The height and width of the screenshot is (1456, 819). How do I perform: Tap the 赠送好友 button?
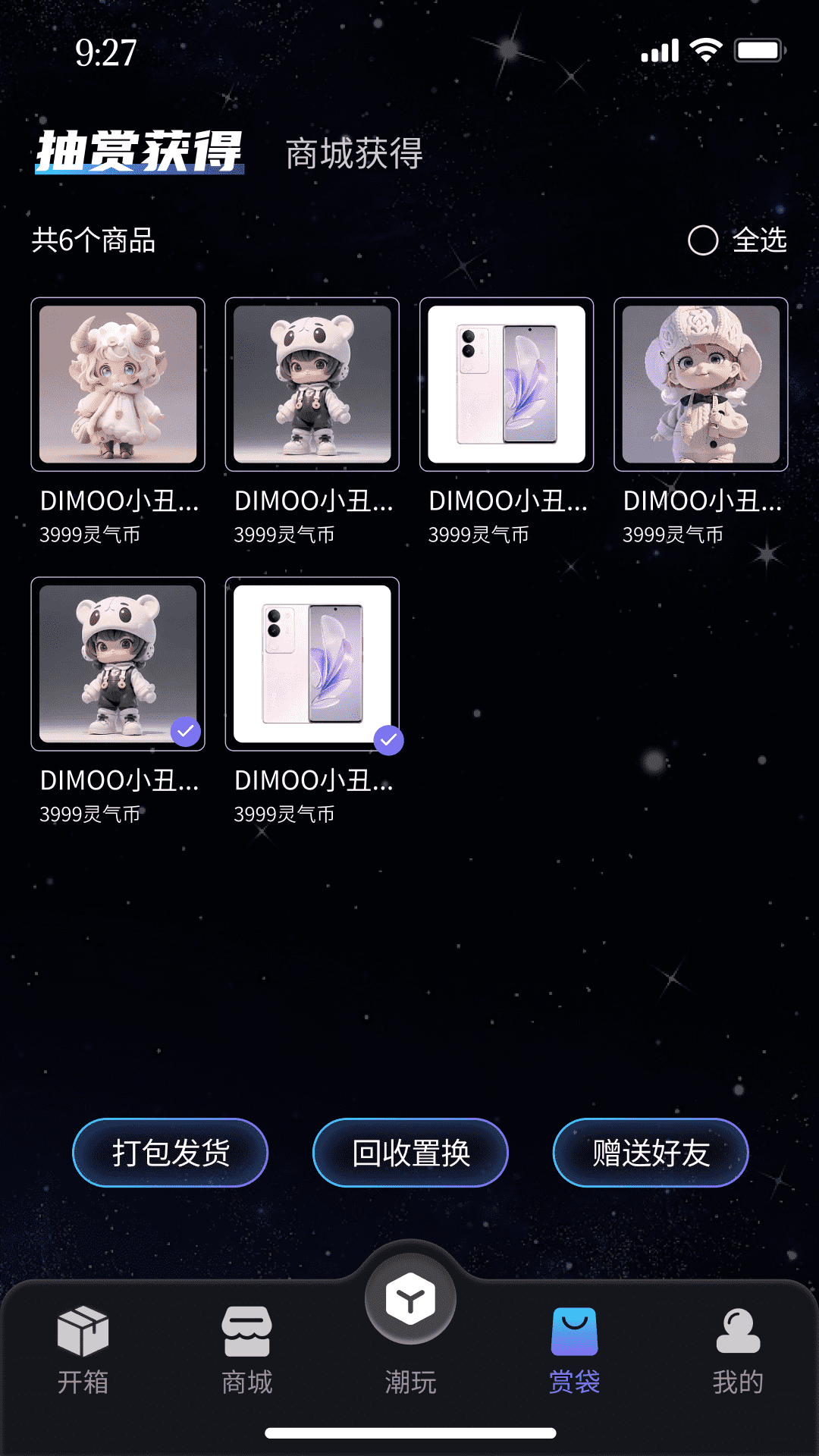click(651, 1153)
